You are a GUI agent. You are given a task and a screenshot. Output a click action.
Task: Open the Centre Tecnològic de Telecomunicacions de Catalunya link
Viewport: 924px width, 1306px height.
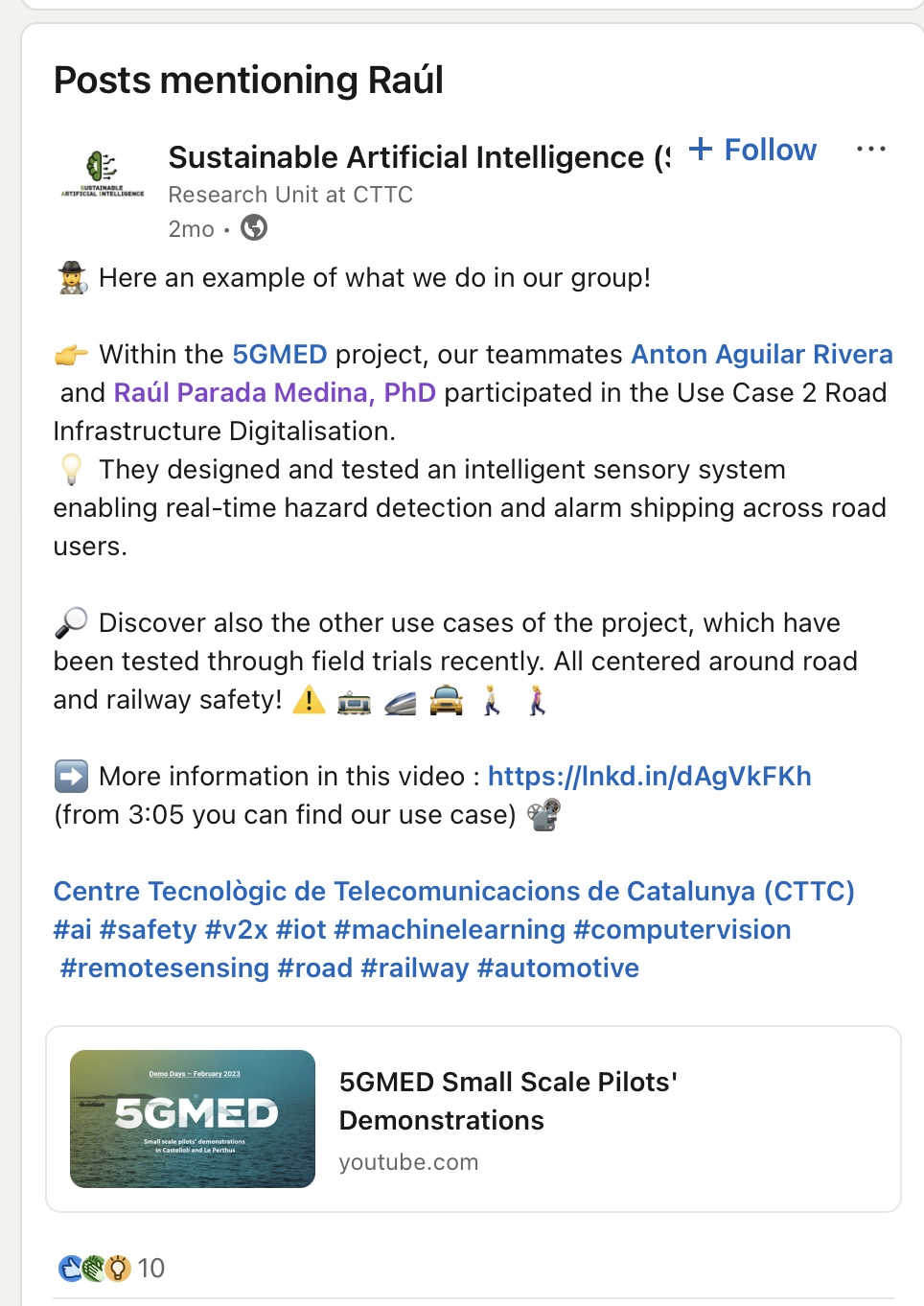(x=453, y=892)
